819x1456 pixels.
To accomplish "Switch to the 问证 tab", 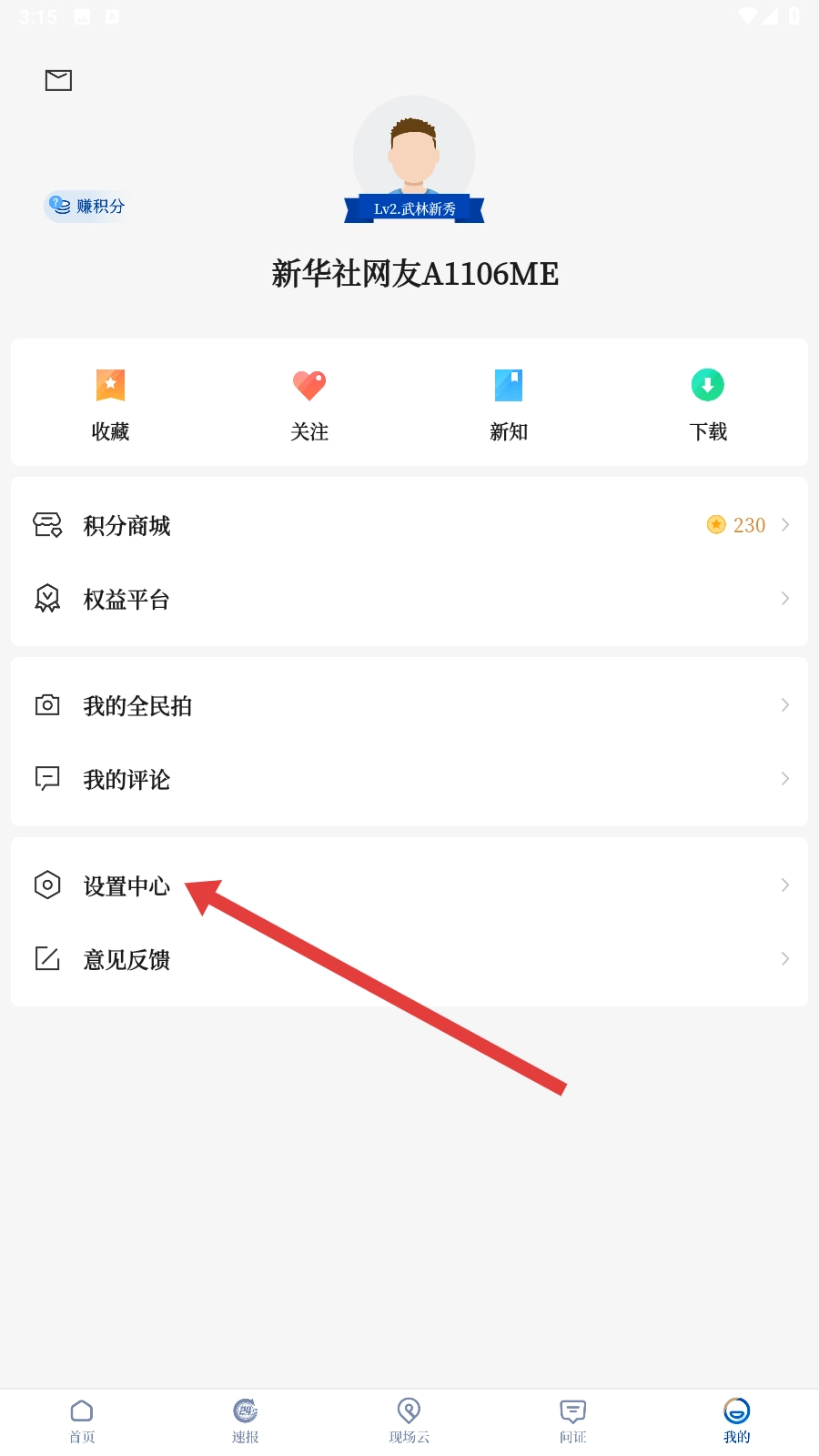I will coord(573,1421).
